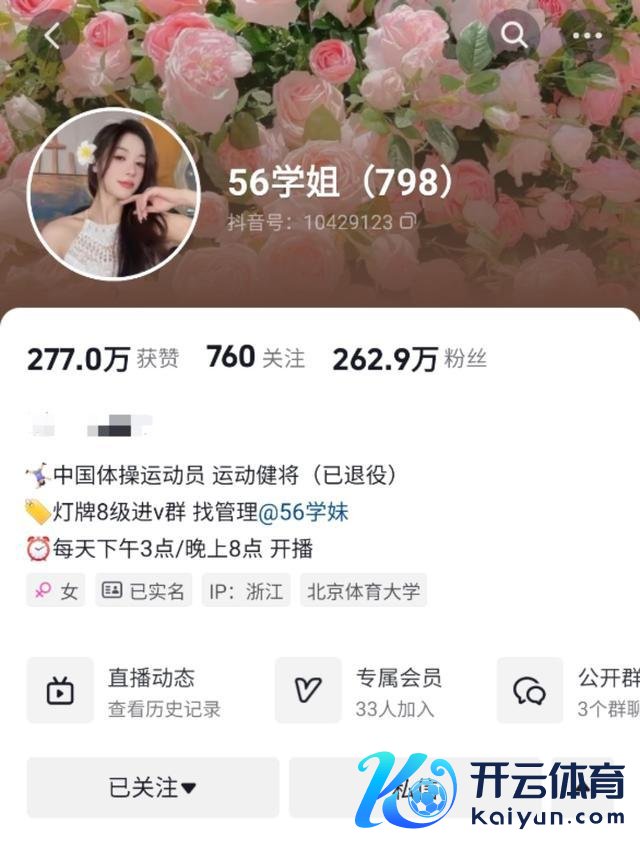Open the 760 关注 following list
640x850 pixels.
click(x=255, y=358)
